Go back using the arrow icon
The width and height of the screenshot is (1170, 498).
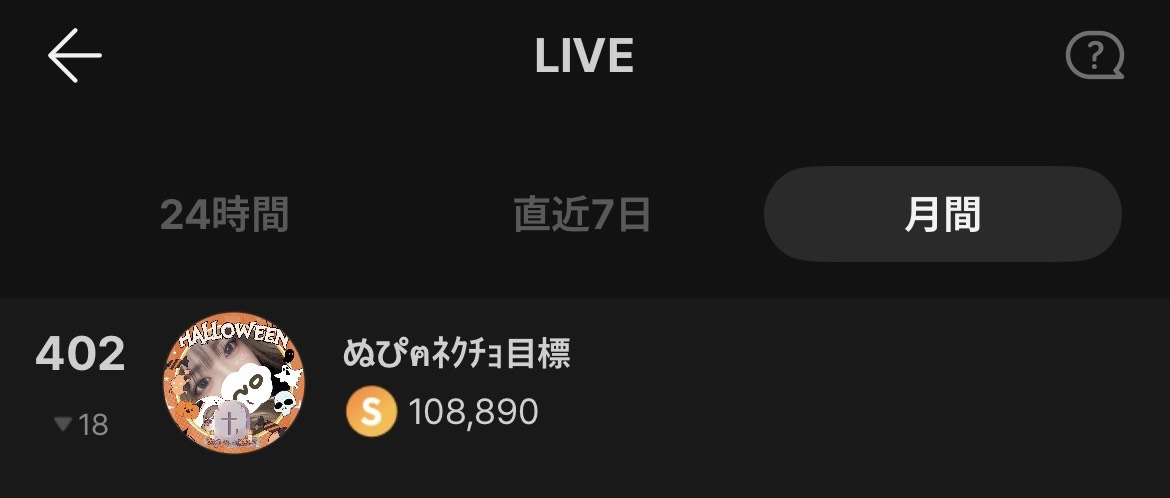[75, 55]
